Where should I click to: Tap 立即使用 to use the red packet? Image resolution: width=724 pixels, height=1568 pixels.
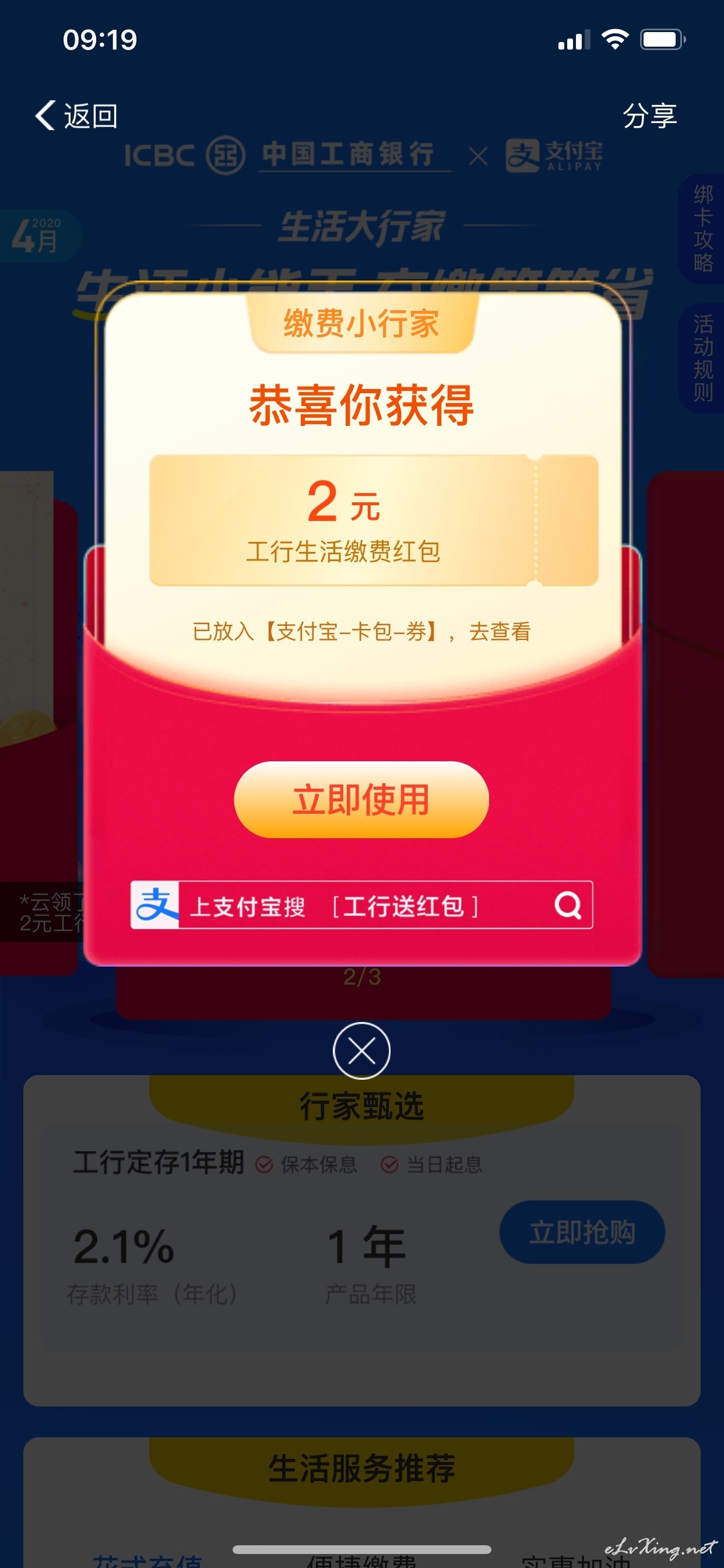pos(361,800)
